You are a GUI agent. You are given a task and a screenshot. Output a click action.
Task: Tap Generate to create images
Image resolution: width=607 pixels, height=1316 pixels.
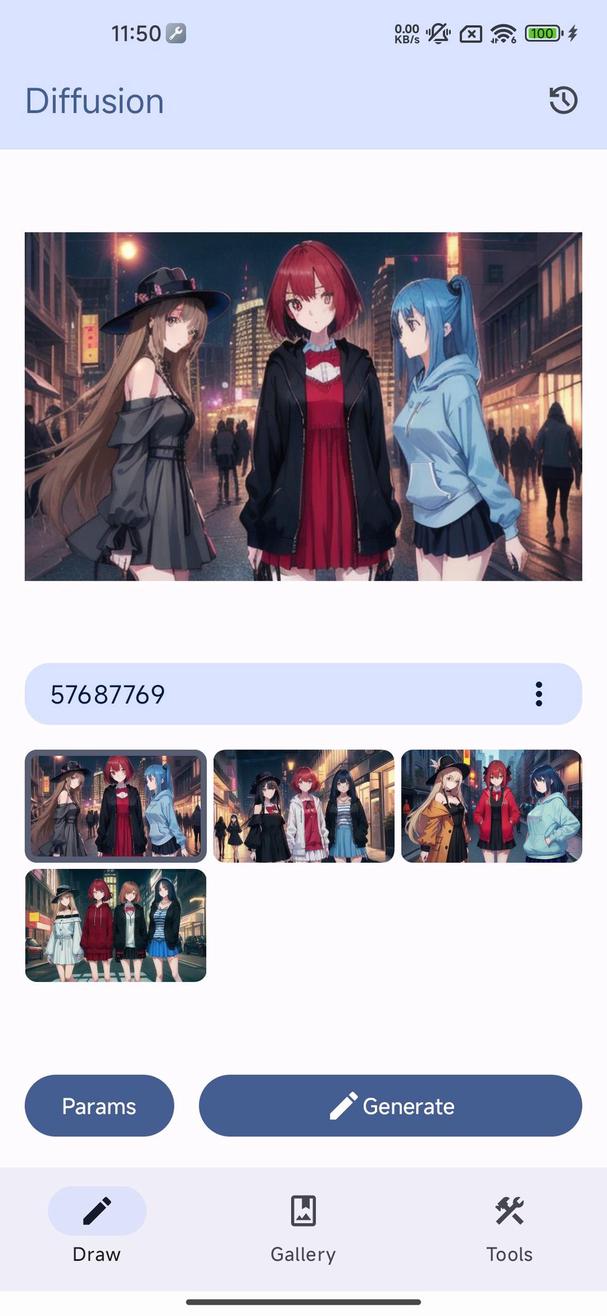tap(390, 1106)
